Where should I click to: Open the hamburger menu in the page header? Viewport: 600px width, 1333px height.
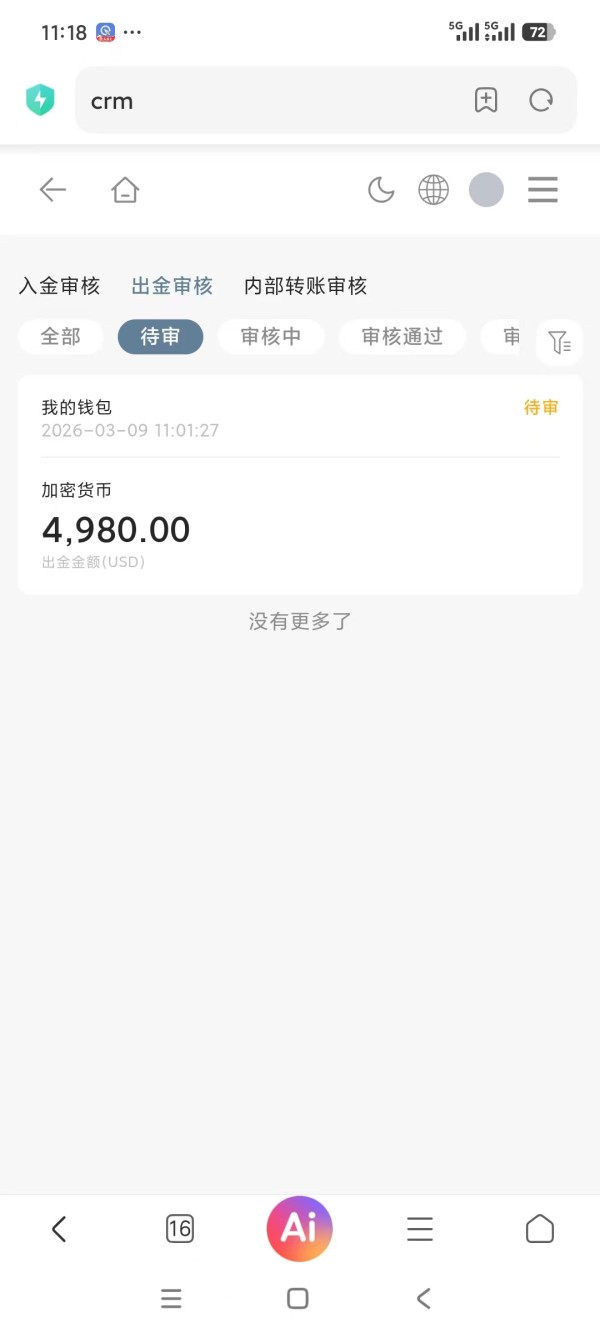tap(542, 190)
